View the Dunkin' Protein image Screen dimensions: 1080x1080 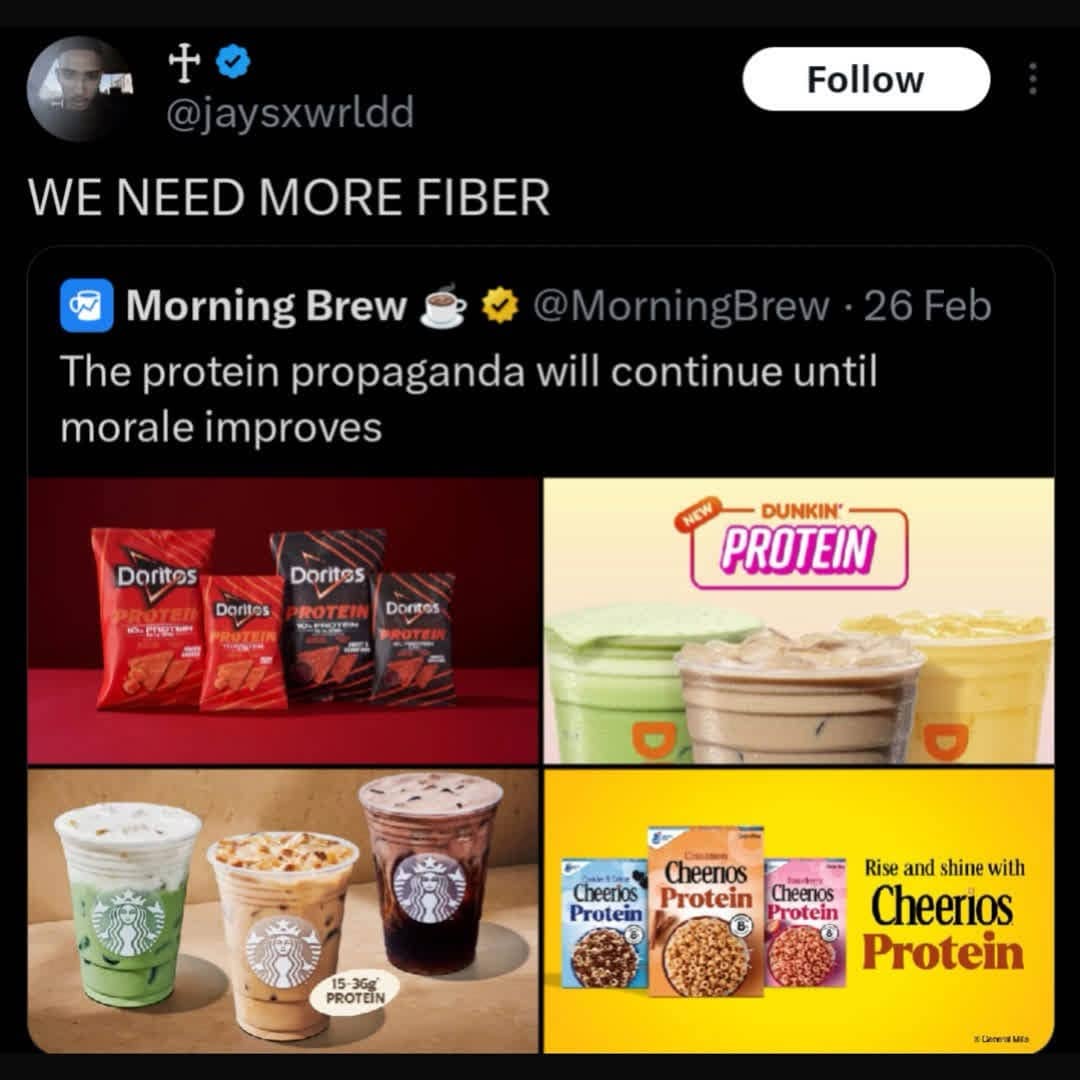click(x=797, y=621)
